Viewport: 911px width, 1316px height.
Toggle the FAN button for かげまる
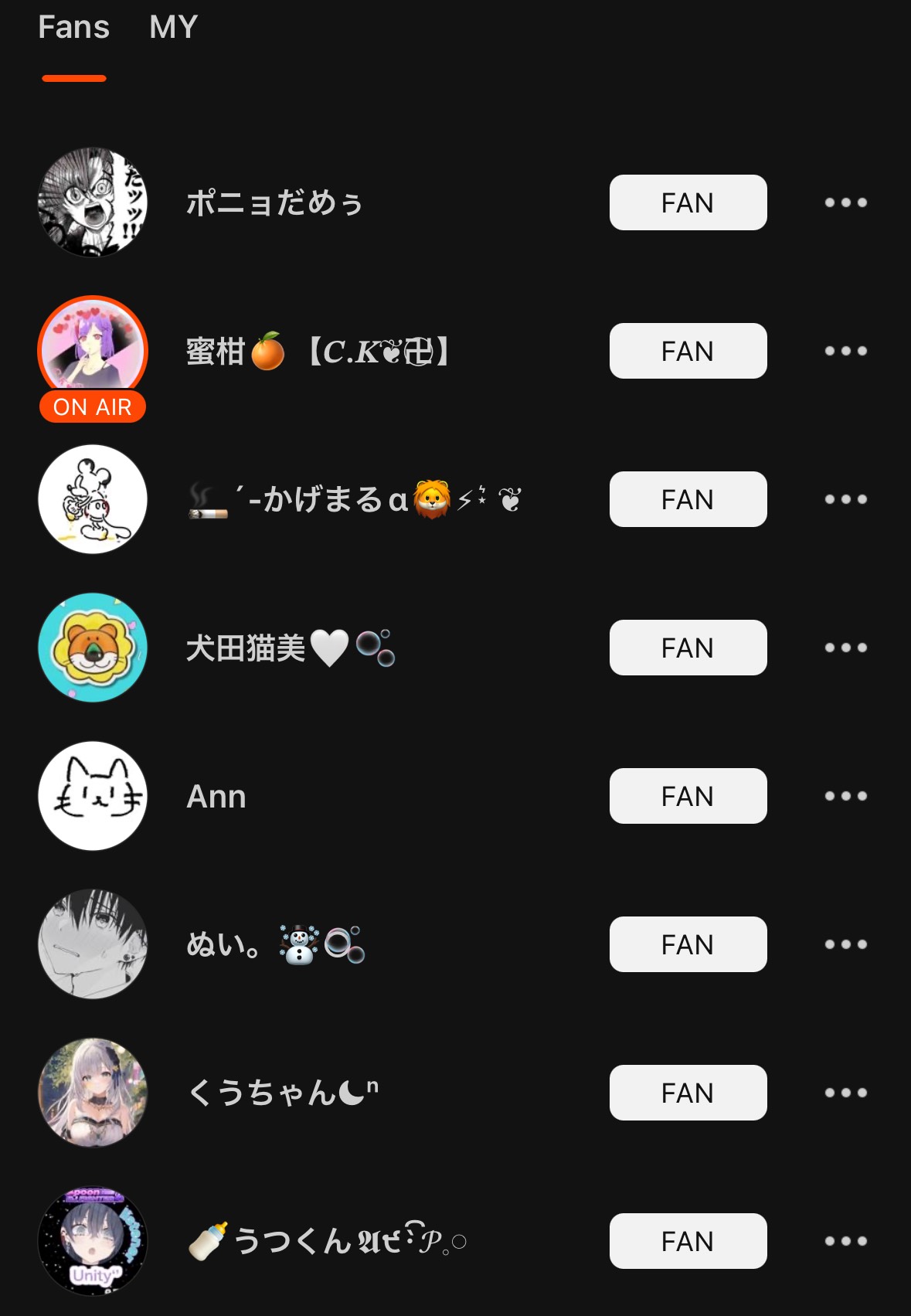(688, 499)
